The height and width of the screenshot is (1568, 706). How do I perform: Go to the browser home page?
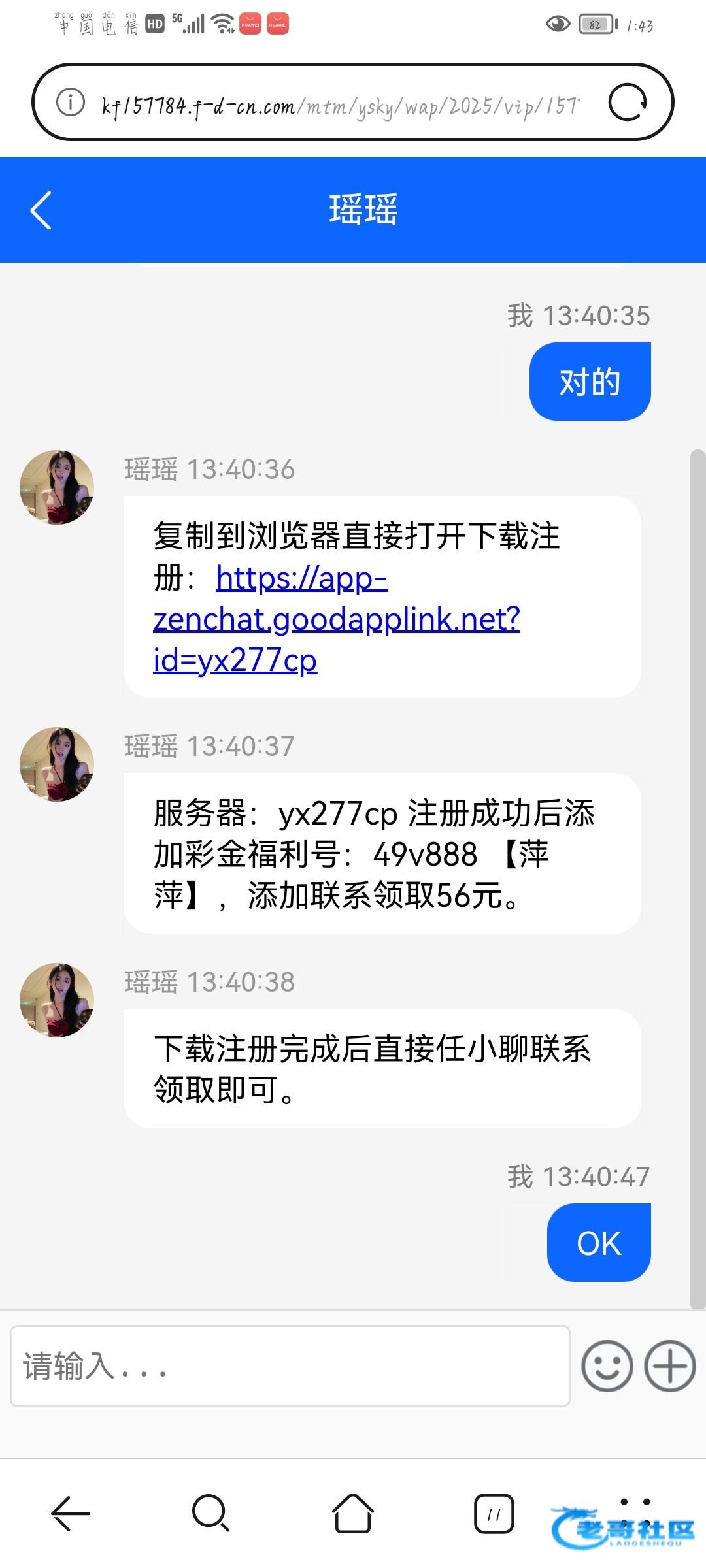353,1513
